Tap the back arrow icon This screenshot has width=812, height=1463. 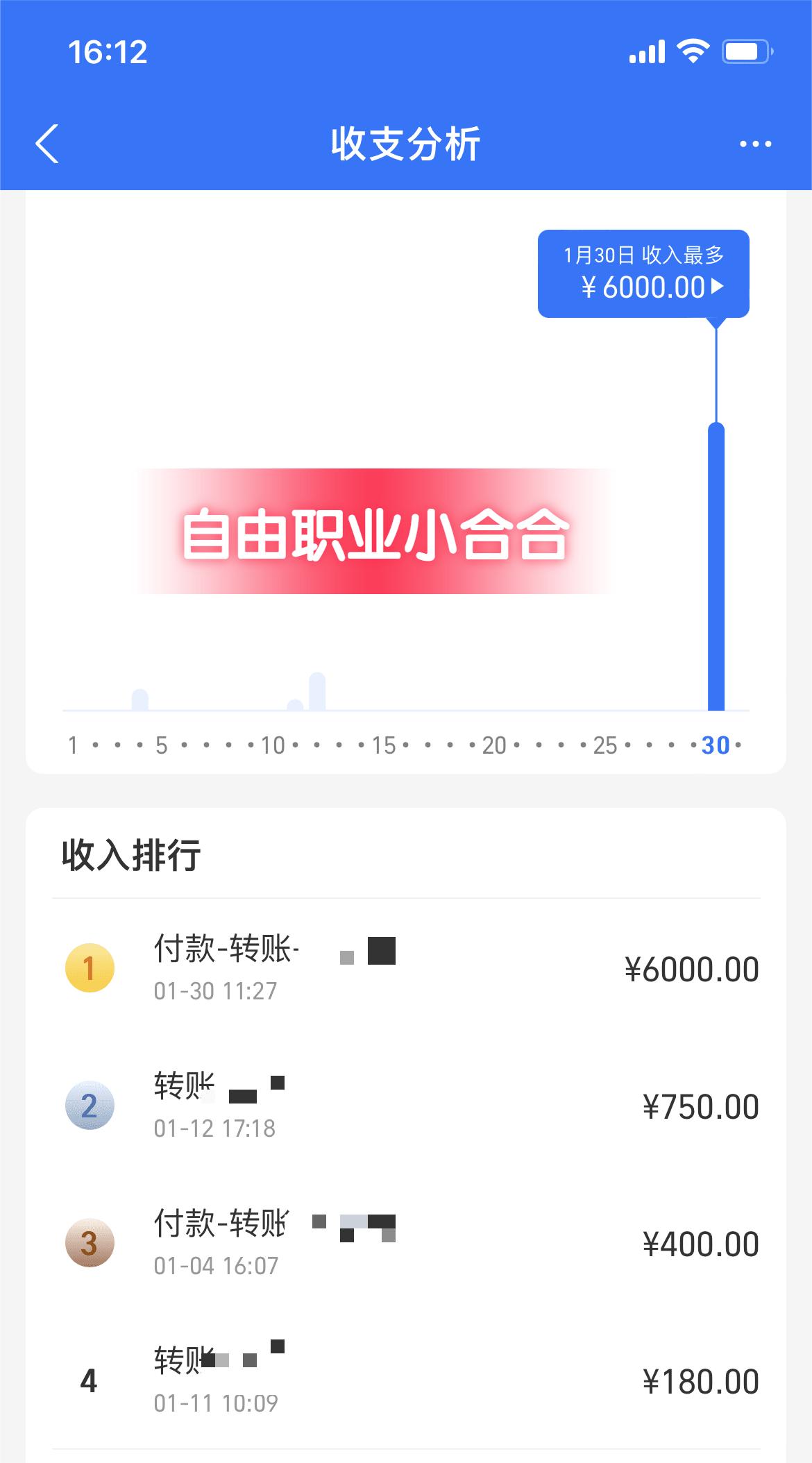pyautogui.click(x=46, y=144)
